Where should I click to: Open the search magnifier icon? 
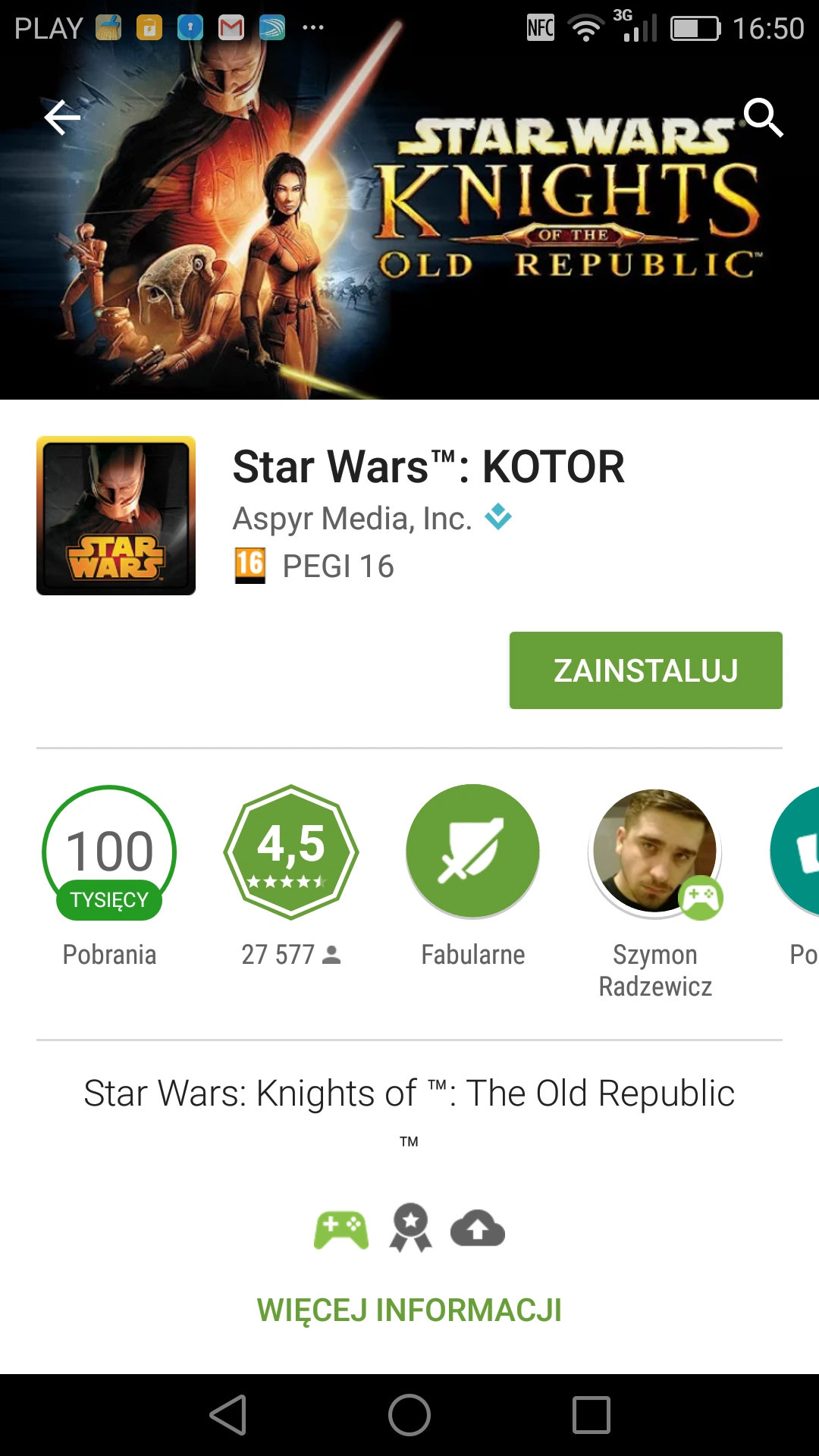click(763, 118)
